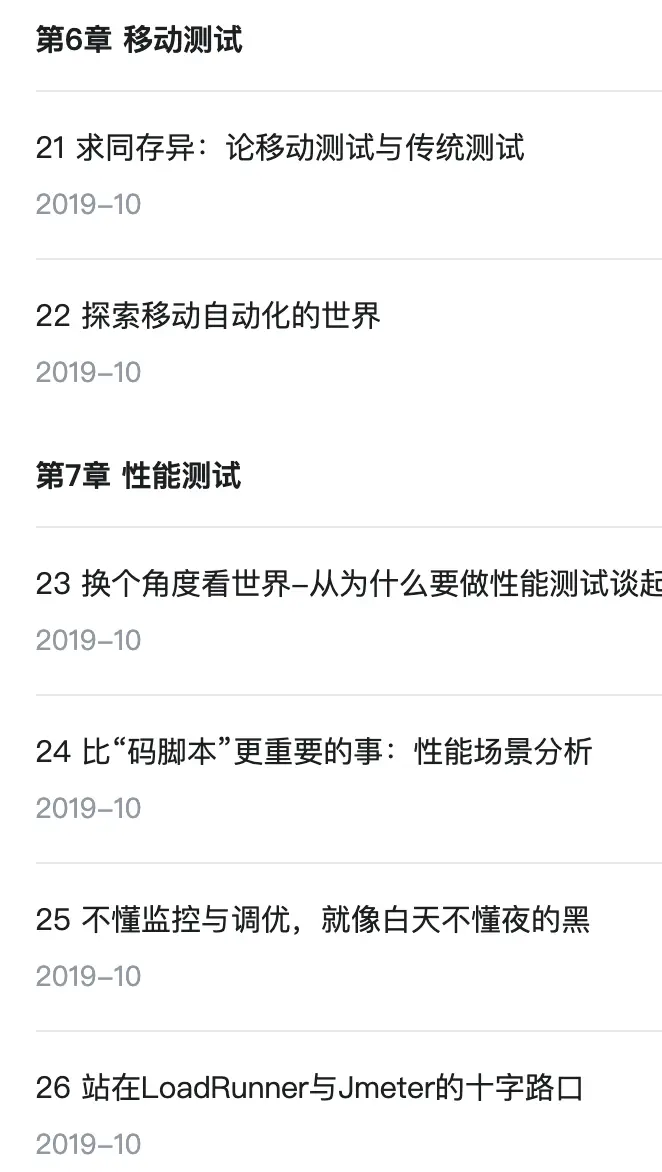View lesson 25 不懂监控与调优
The image size is (662, 1172).
pos(312,921)
